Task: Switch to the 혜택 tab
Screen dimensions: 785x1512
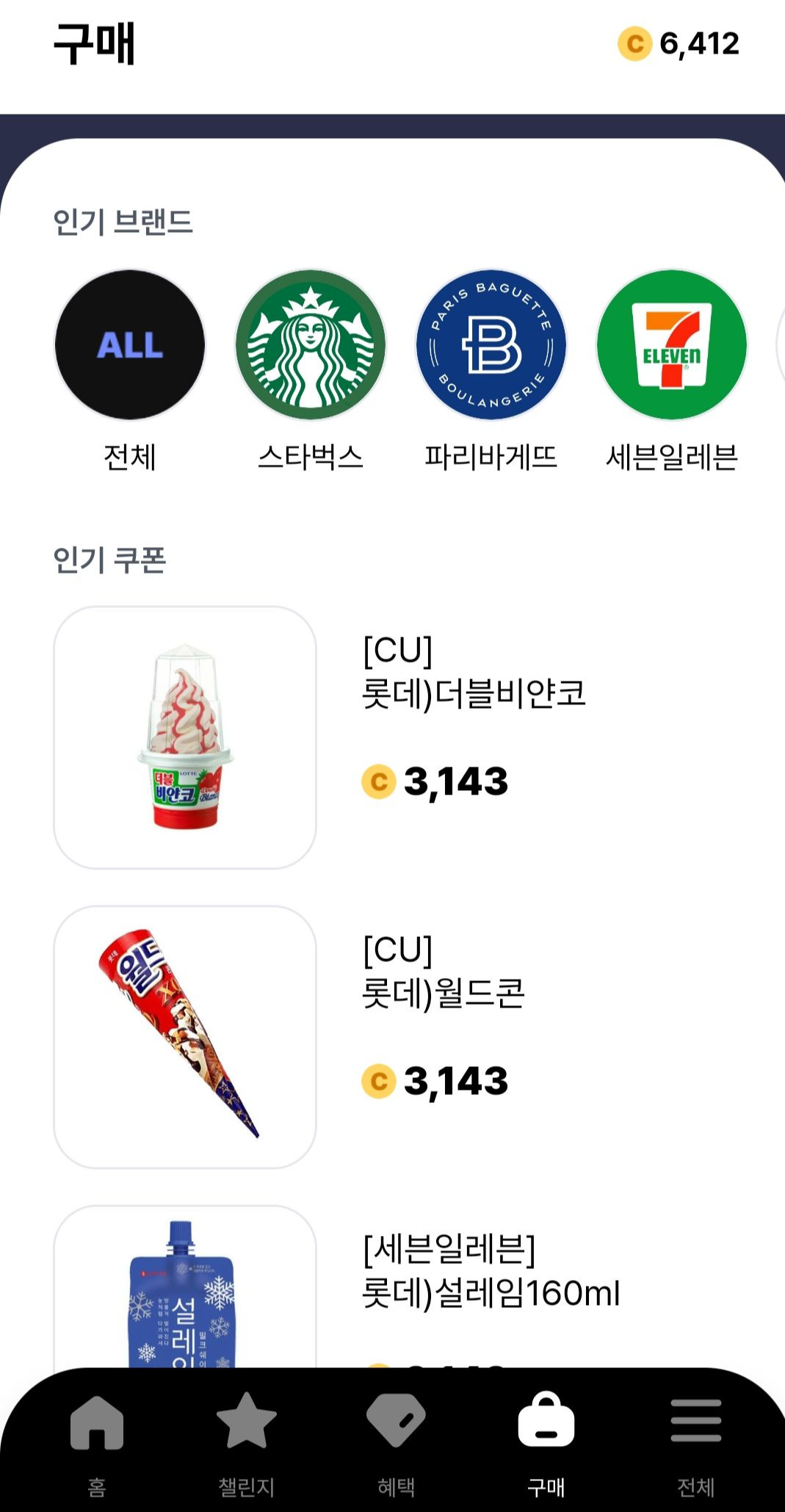Action: [396, 1441]
